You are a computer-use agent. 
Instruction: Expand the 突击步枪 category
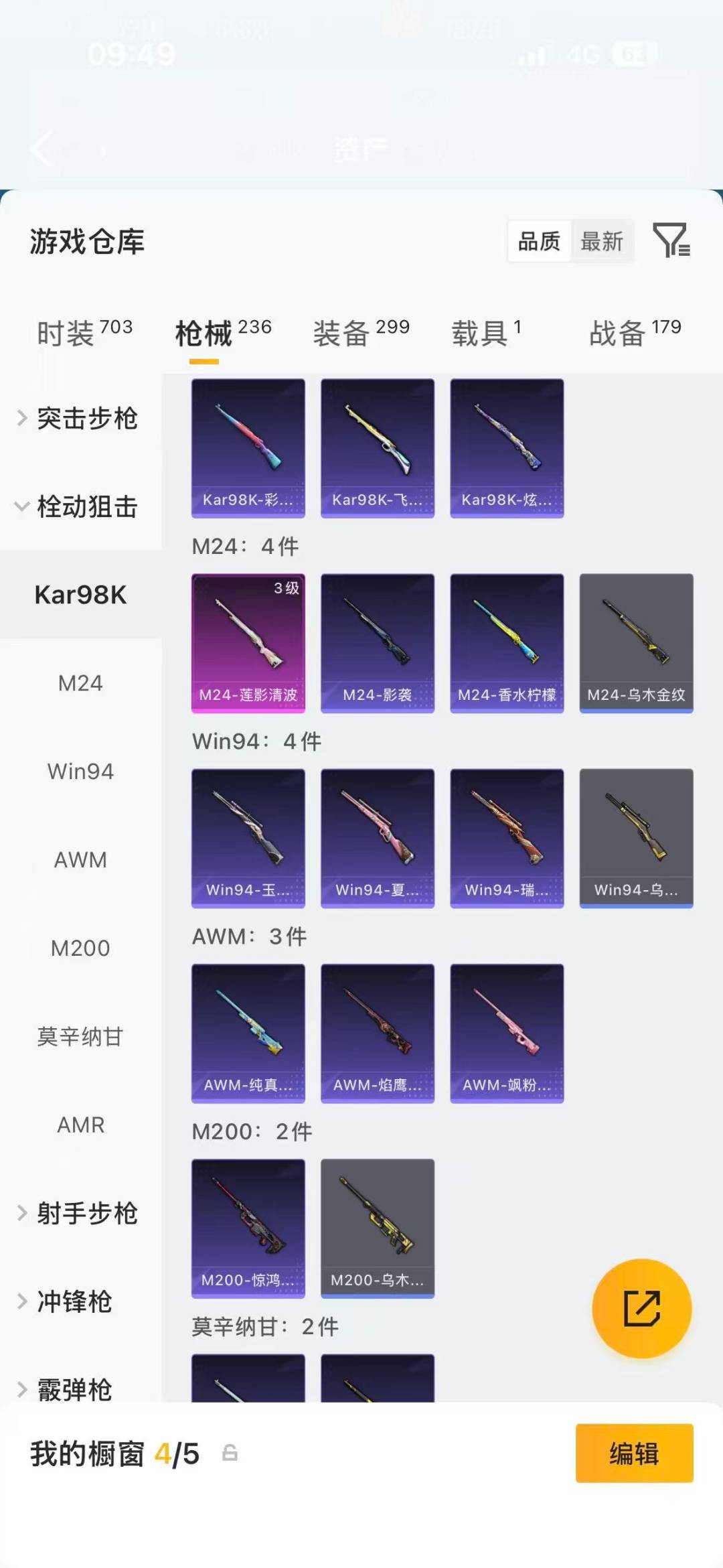coord(87,418)
